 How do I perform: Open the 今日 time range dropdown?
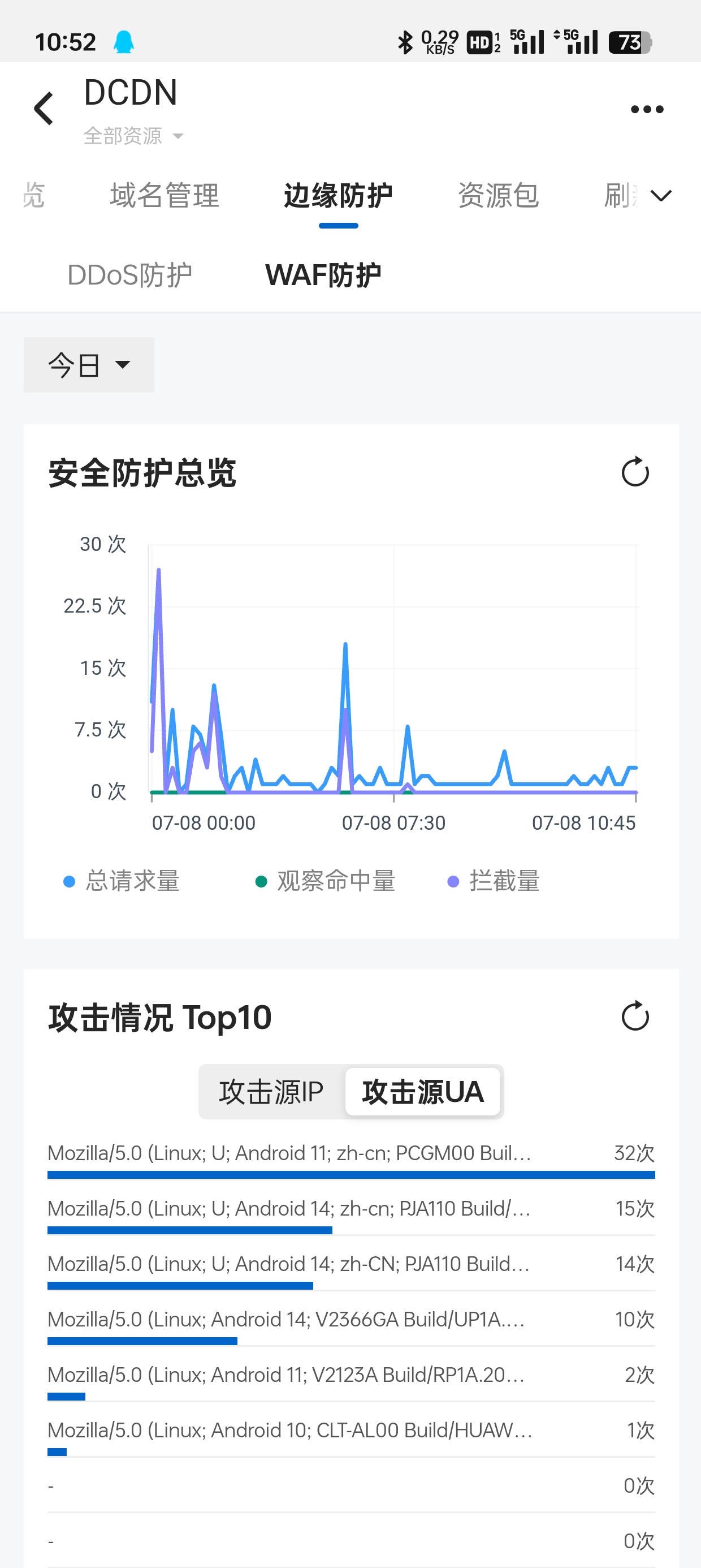pyautogui.click(x=89, y=365)
